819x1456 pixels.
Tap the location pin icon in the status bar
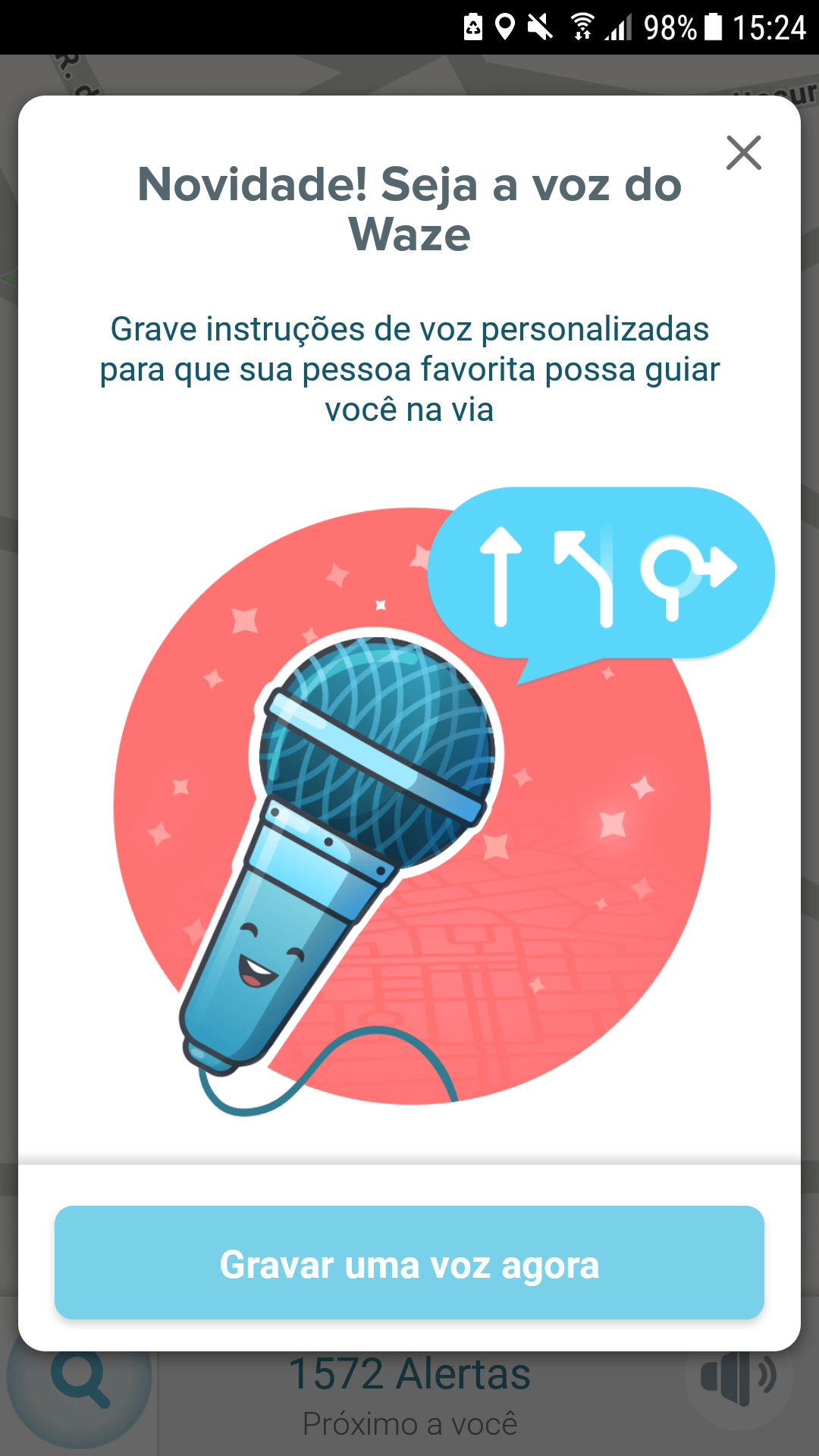coord(504,25)
